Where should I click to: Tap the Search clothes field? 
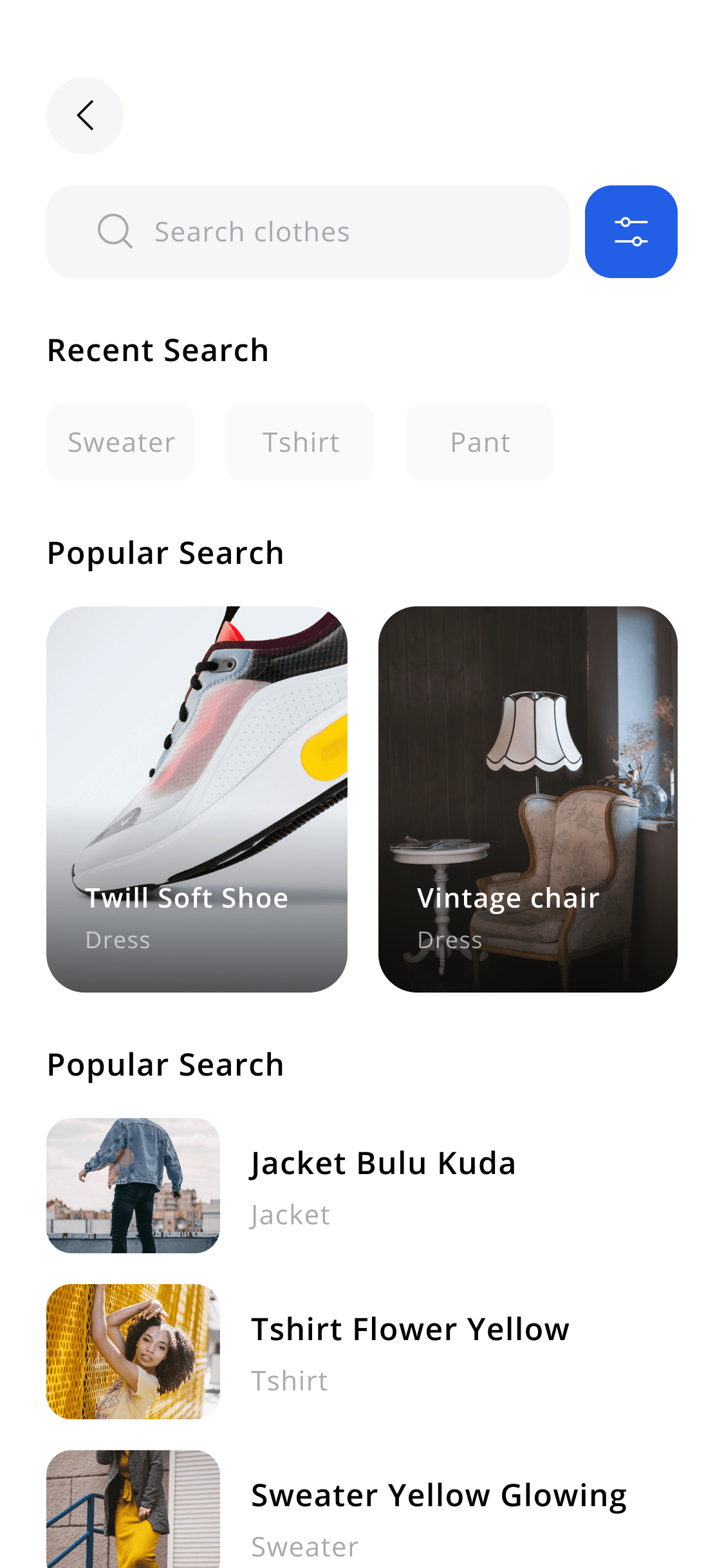pyautogui.click(x=308, y=232)
